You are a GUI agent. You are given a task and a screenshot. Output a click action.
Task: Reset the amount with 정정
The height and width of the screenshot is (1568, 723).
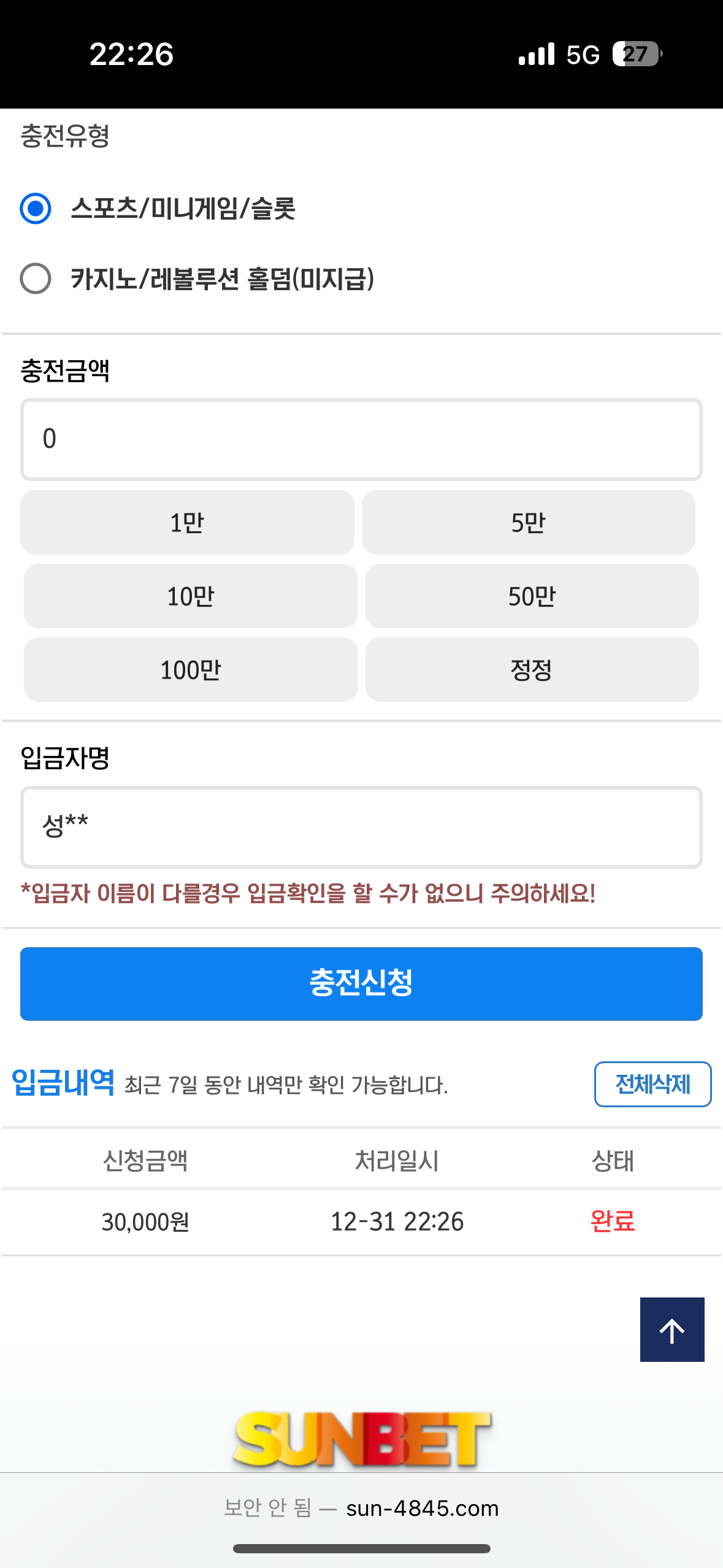(x=532, y=670)
